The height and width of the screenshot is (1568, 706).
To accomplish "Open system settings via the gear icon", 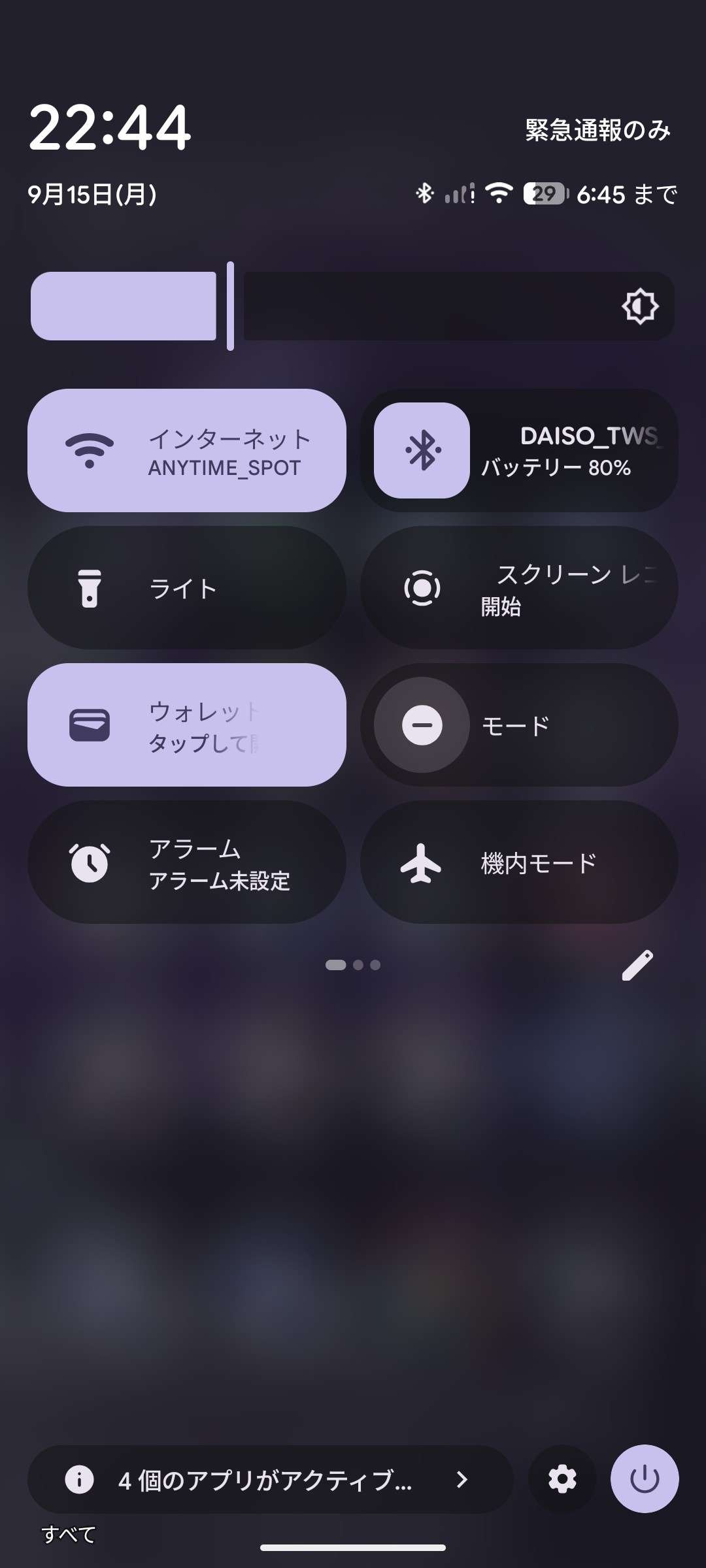I will [x=562, y=1480].
